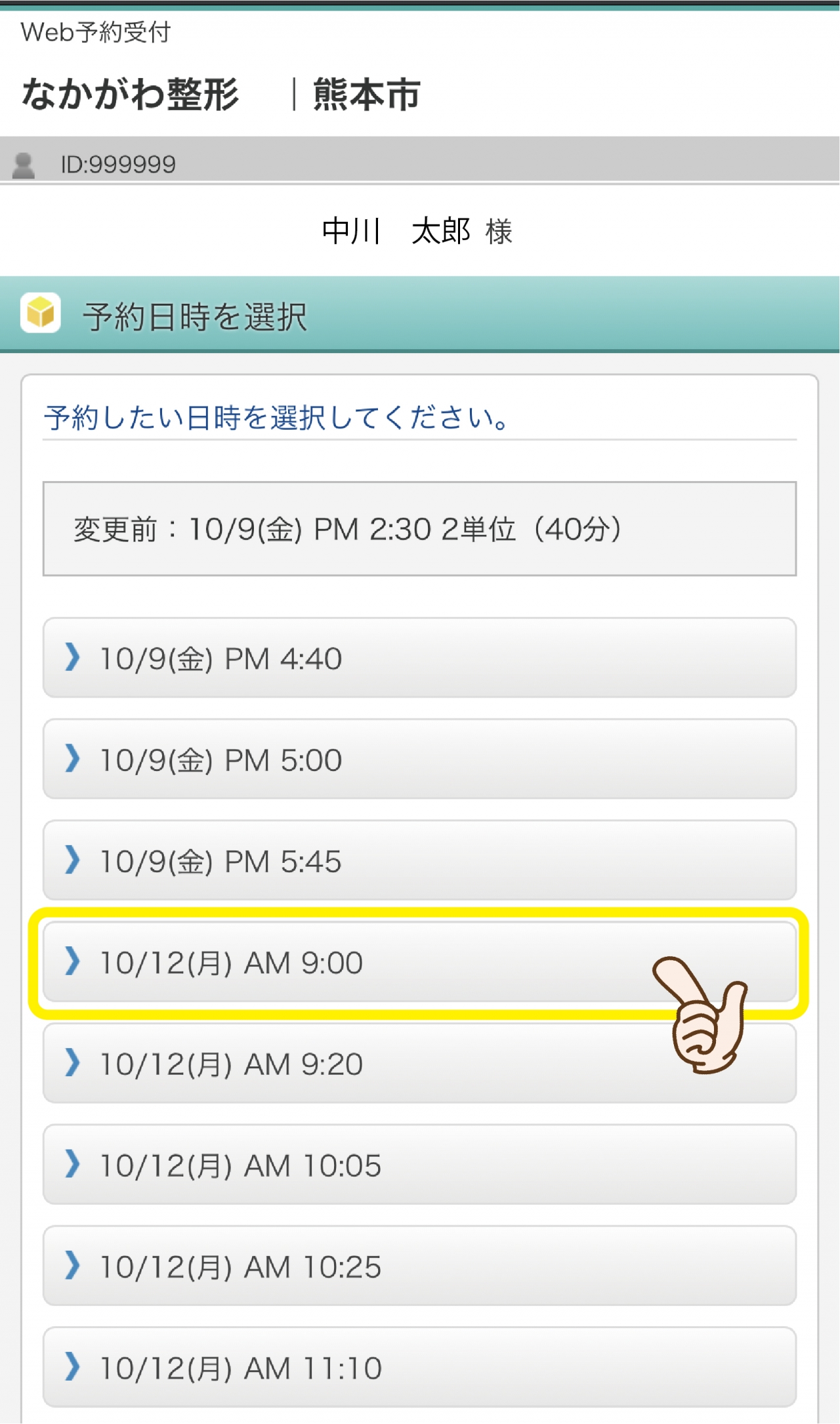Select the 10/12(月) AM 11:10 slot

(419, 1368)
